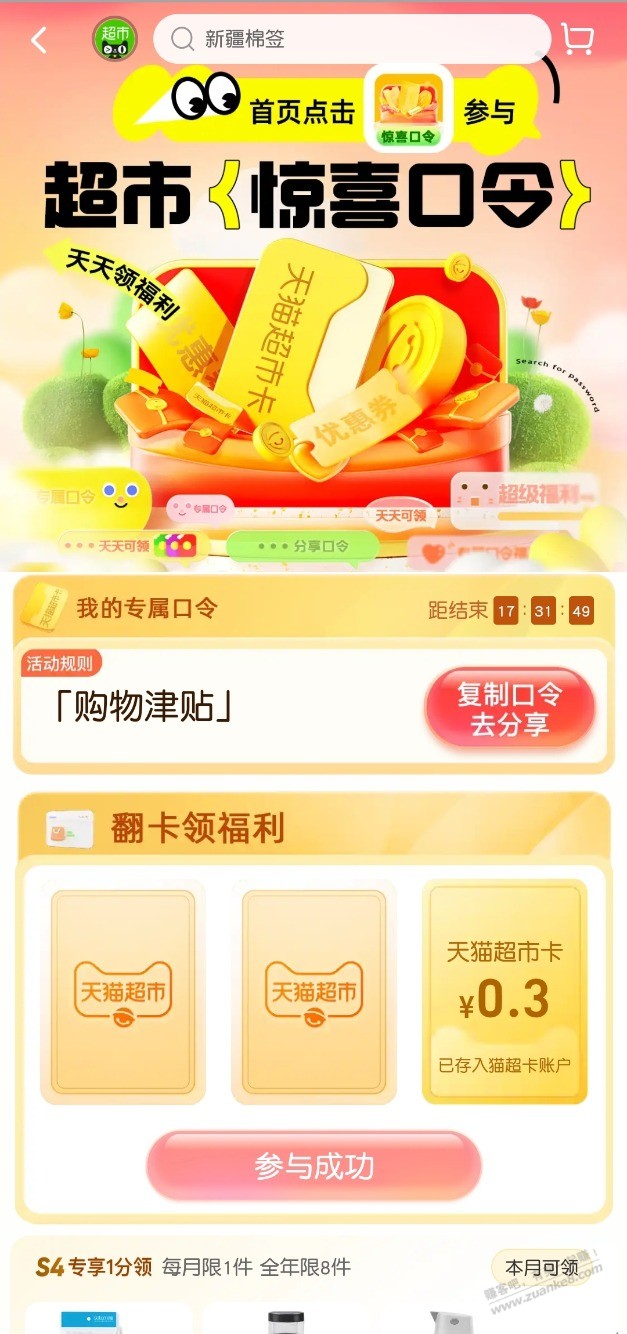Open the 天猫超市卡 ¥0.3 reward card
This screenshot has width=627, height=1334.
click(504, 992)
